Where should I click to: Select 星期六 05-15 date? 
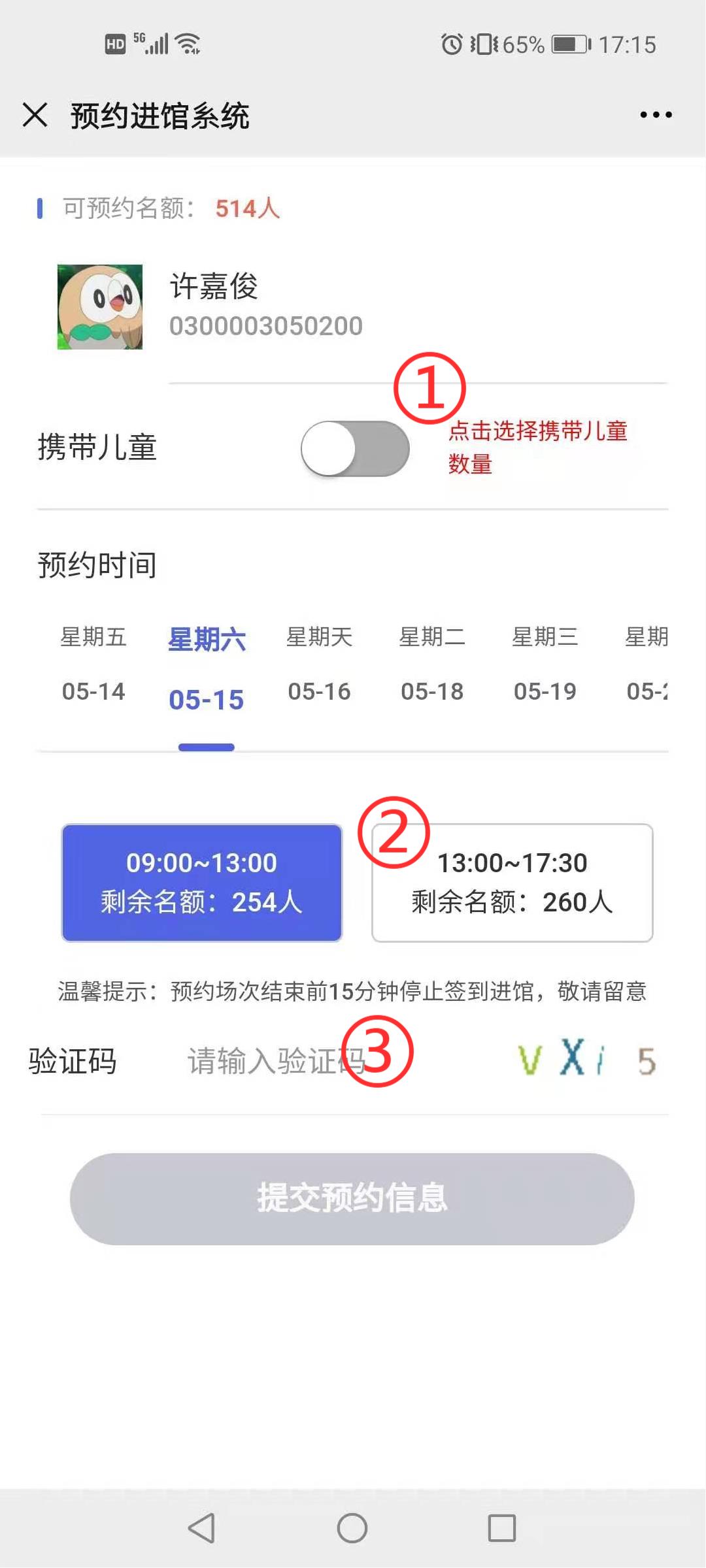tap(207, 669)
